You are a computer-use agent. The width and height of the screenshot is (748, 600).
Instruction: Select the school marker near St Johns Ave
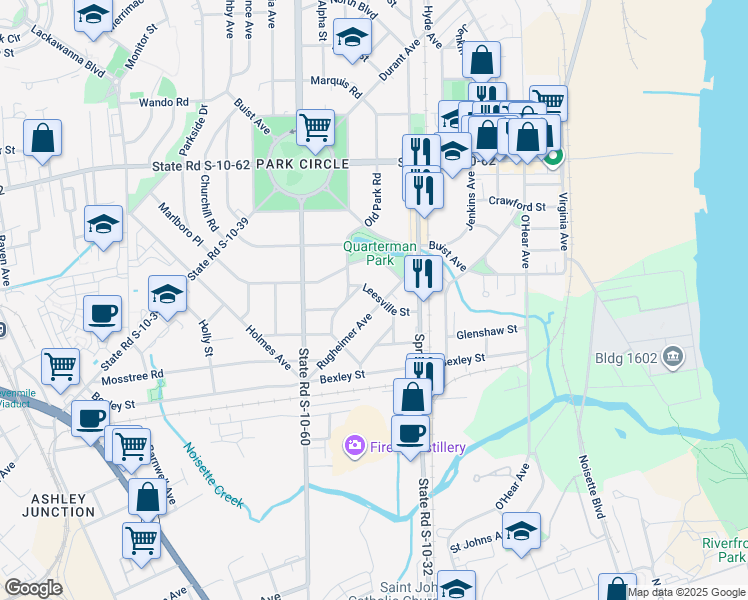point(521,530)
